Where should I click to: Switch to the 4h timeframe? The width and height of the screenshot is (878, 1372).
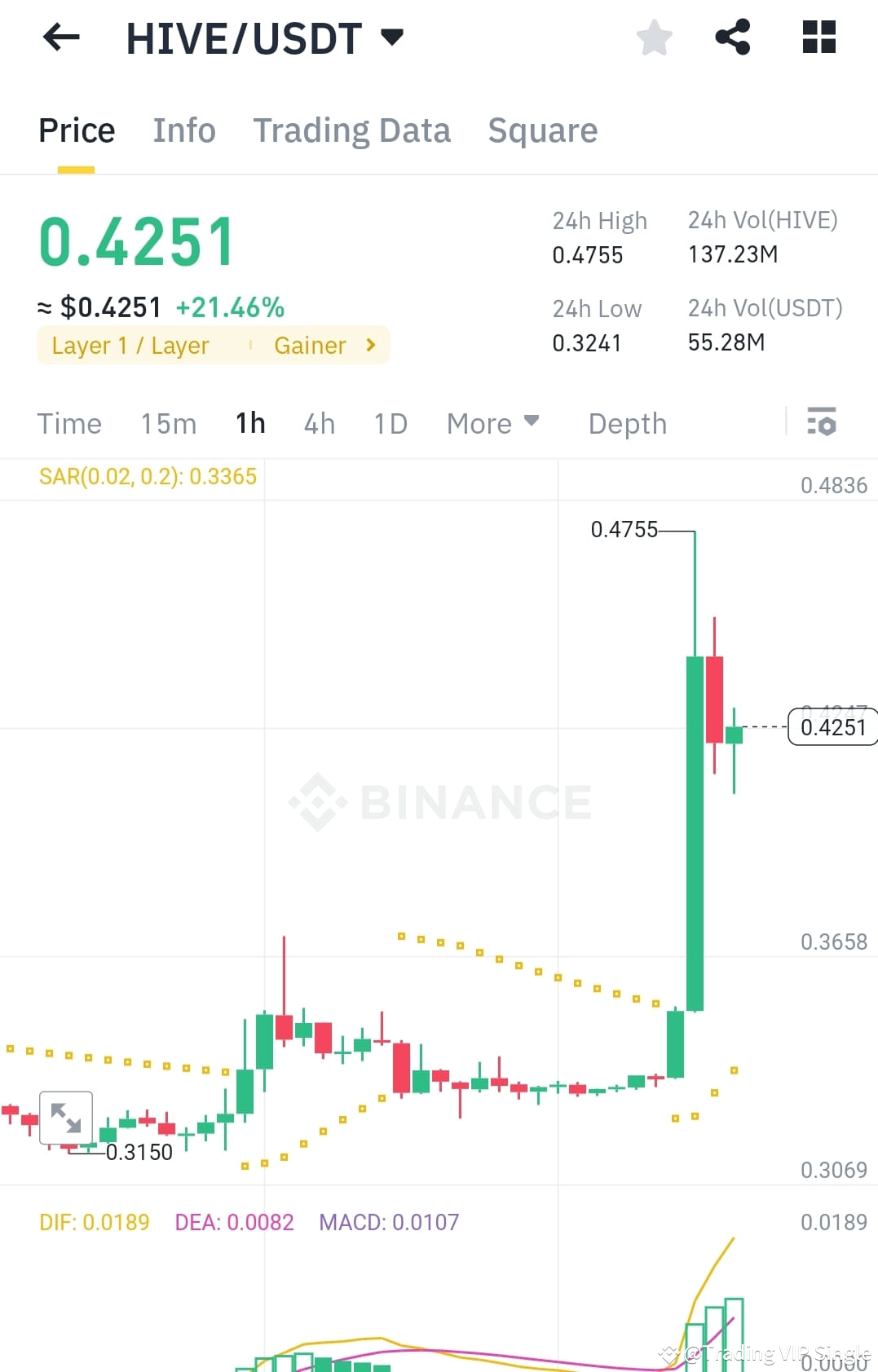click(x=319, y=423)
